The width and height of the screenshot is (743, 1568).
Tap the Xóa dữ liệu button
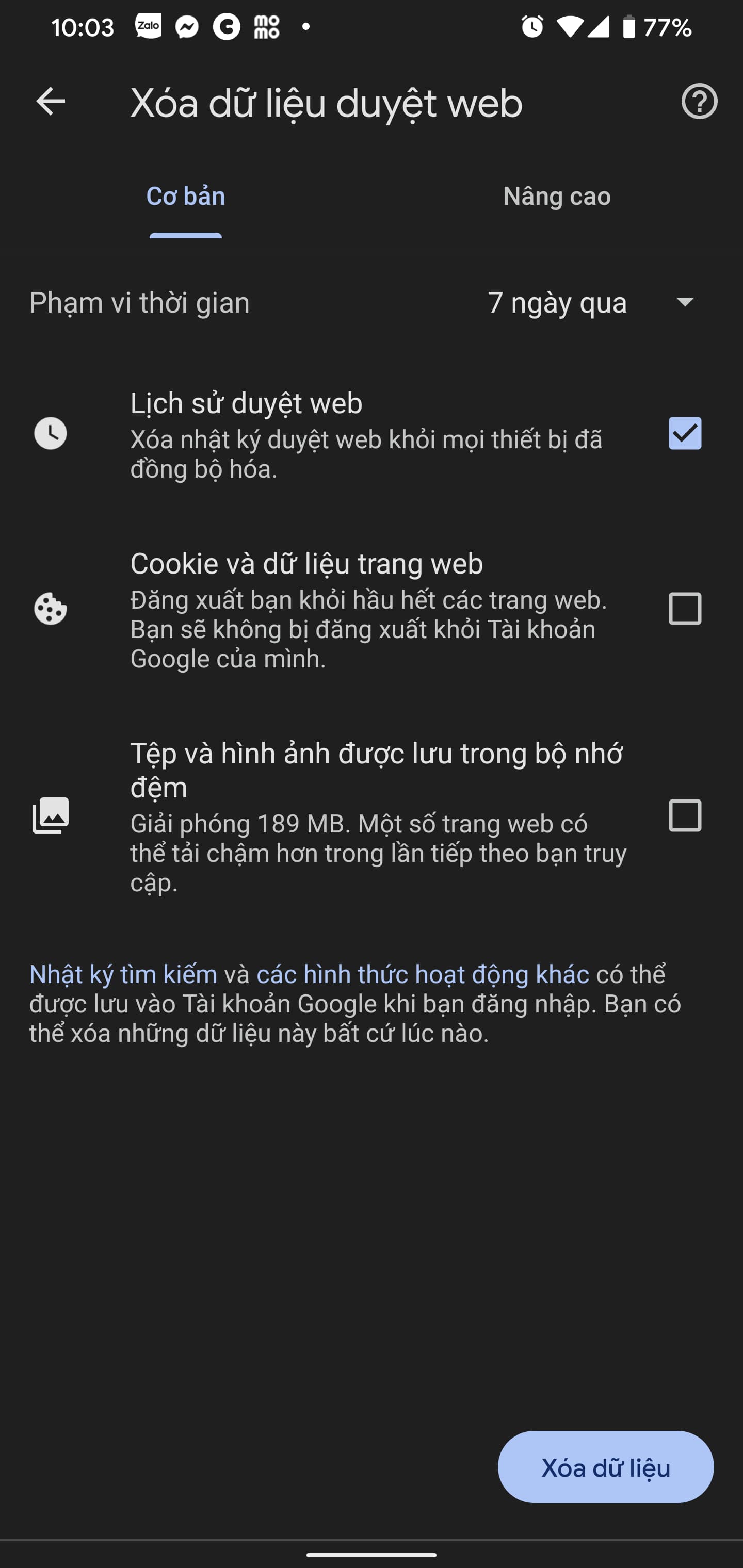pyautogui.click(x=605, y=1467)
